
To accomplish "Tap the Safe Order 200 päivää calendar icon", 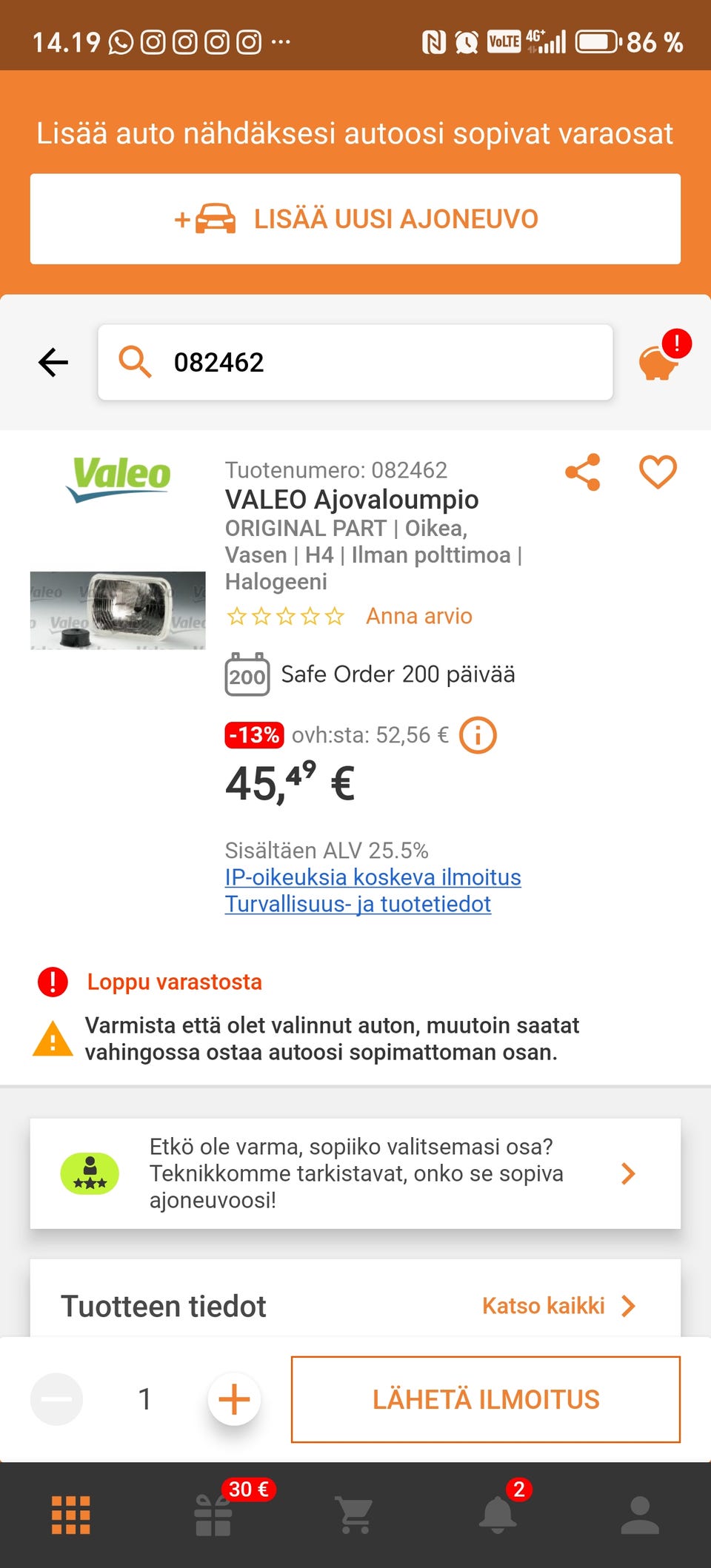I will pyautogui.click(x=247, y=674).
